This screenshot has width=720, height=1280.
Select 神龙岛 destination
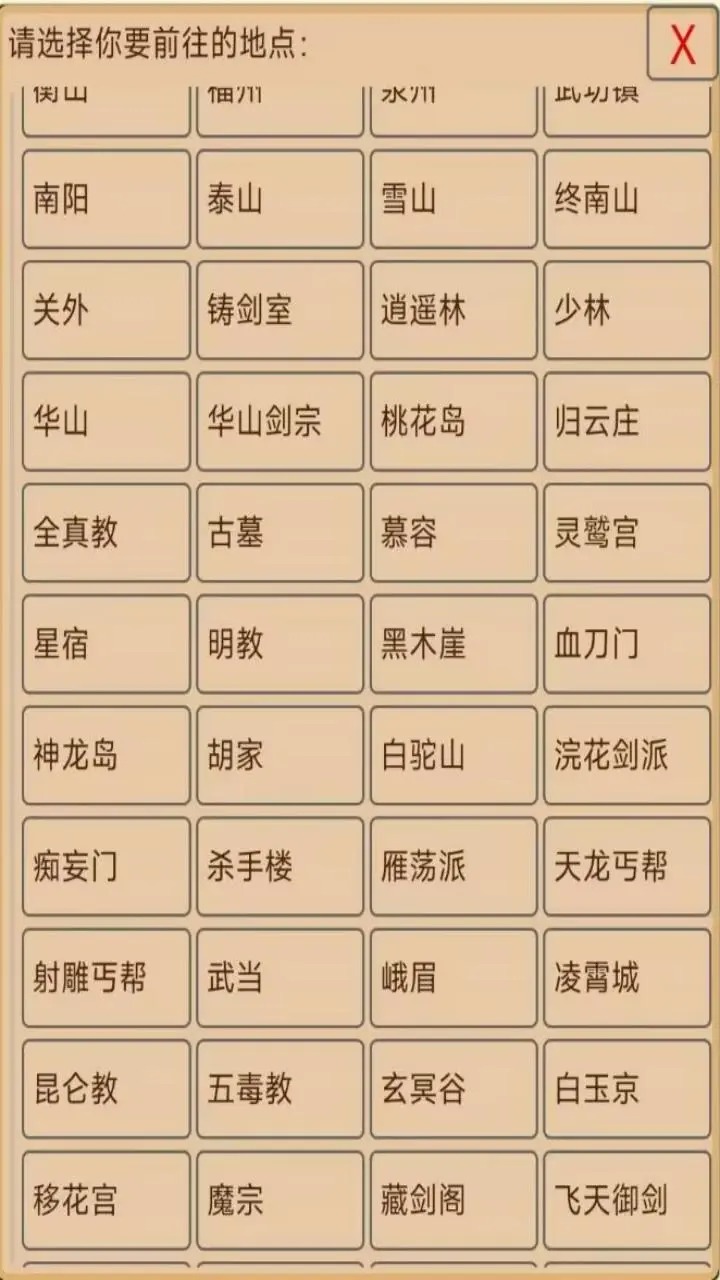[106, 755]
